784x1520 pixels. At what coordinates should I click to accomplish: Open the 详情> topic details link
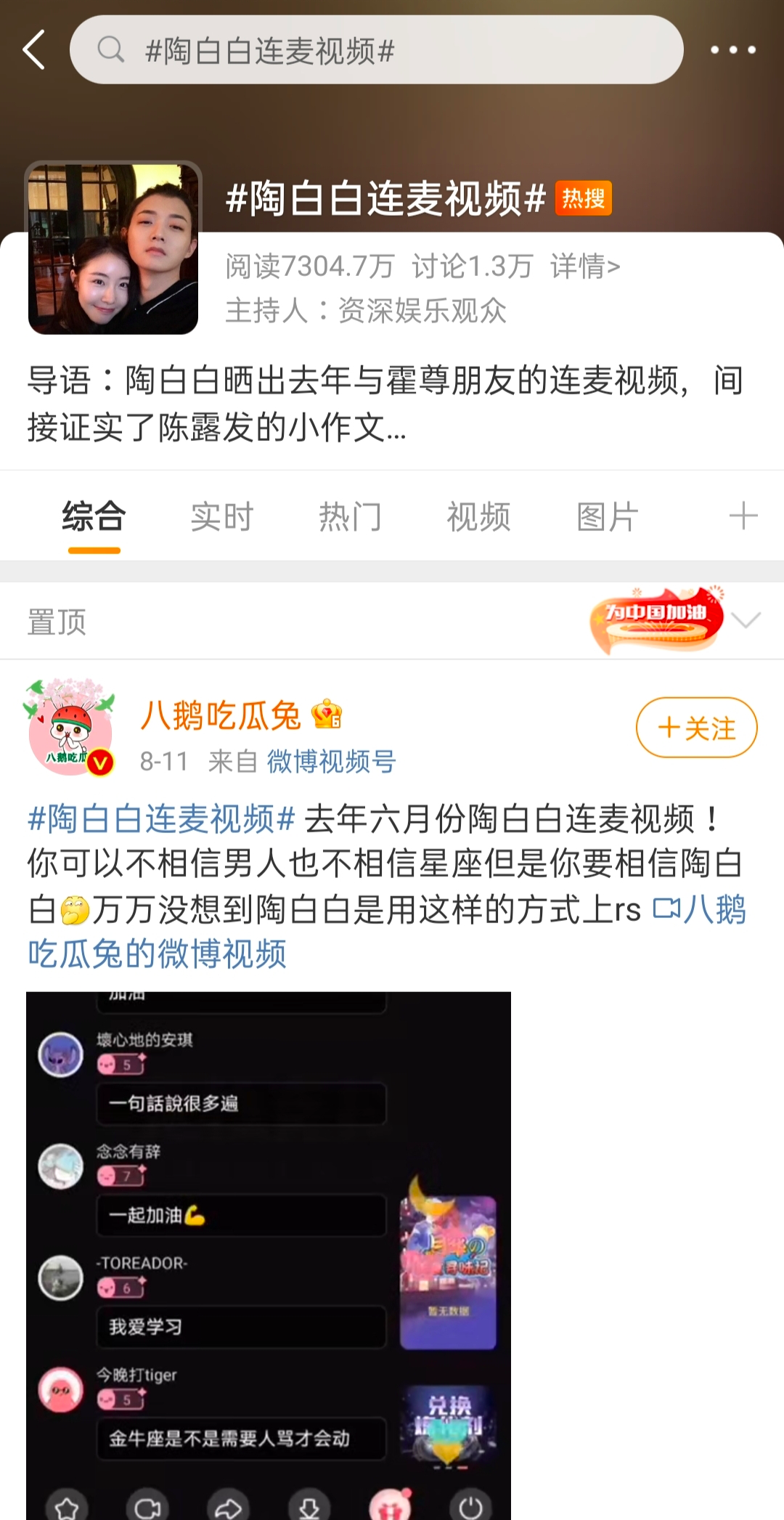(585, 267)
